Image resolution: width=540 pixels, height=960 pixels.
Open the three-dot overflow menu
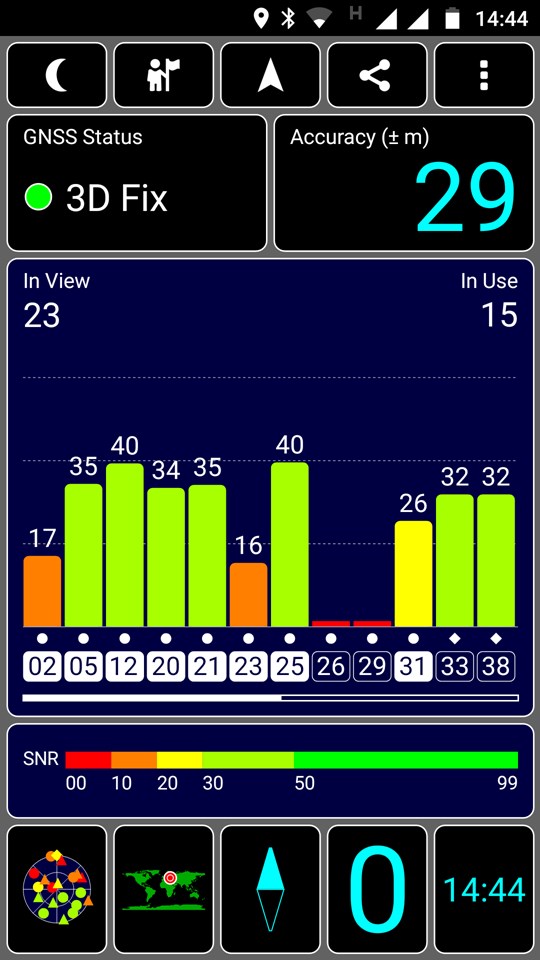484,75
